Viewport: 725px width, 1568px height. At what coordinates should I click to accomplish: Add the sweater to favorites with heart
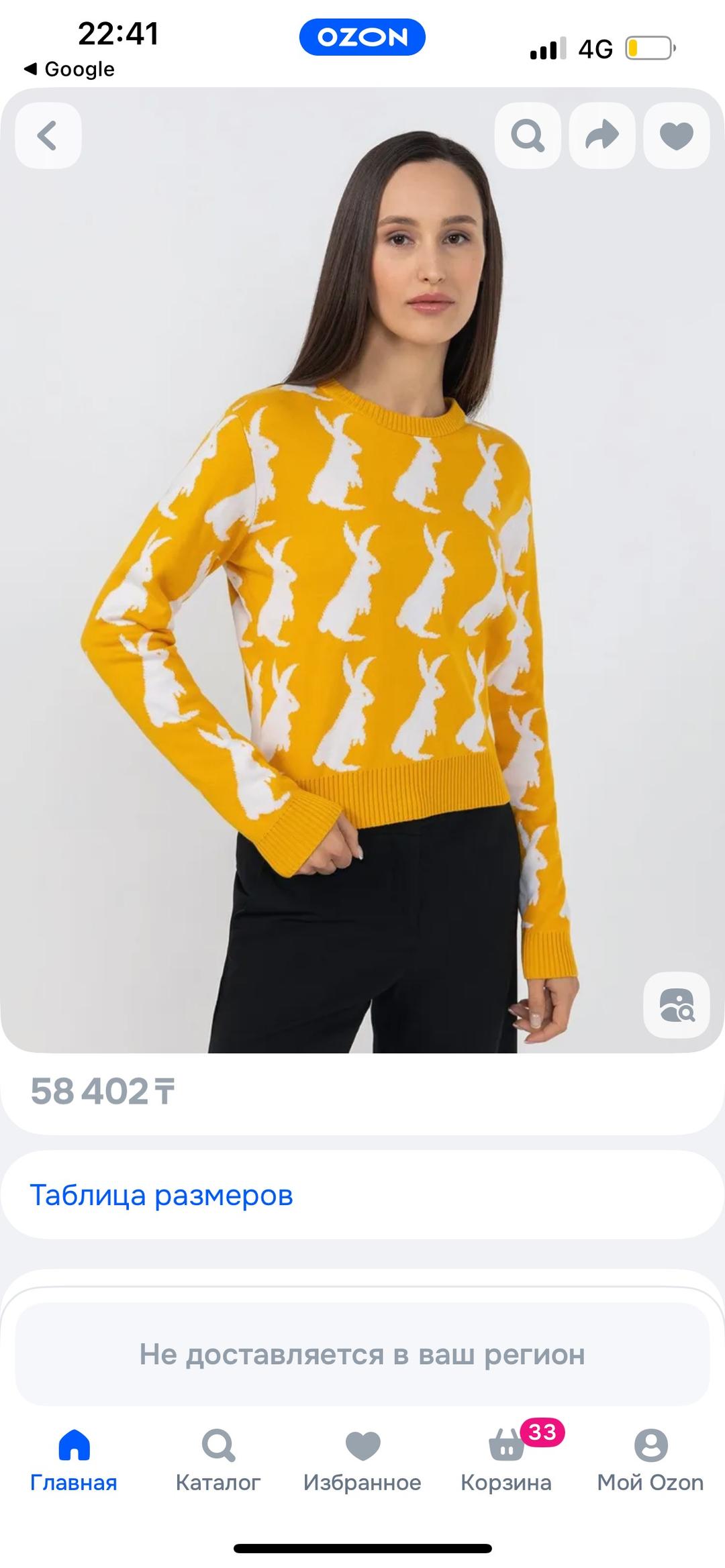tap(676, 136)
